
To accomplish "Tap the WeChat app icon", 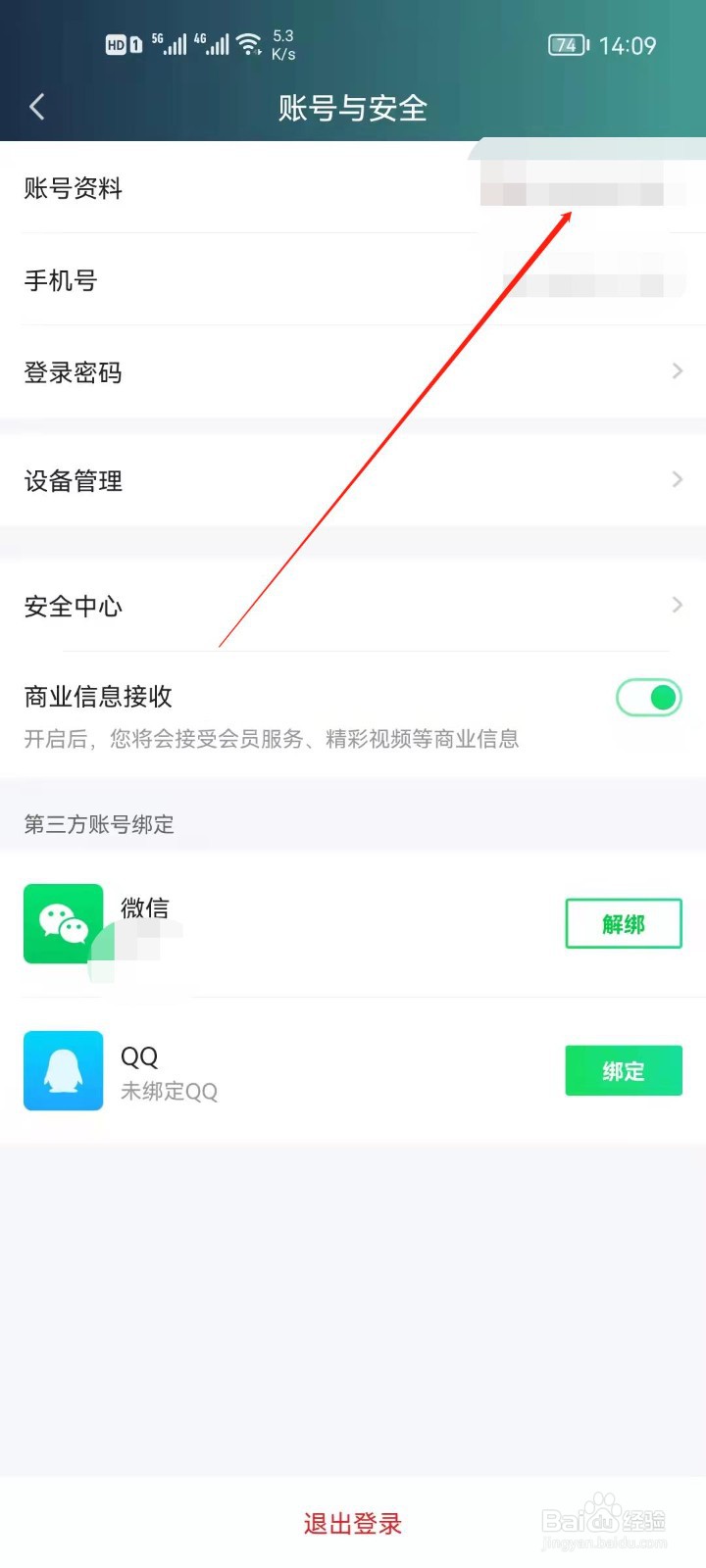I will (x=63, y=923).
